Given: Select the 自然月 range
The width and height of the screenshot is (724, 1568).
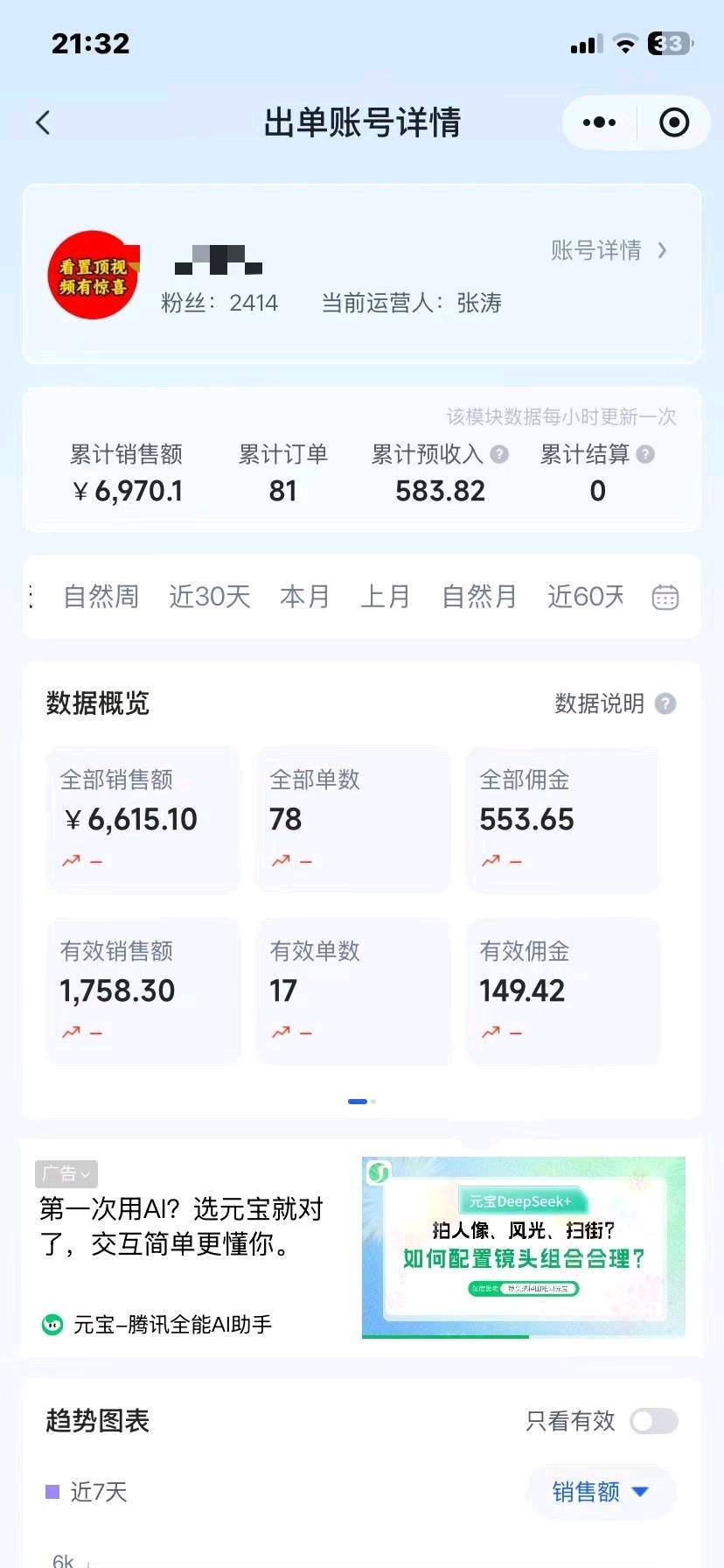Looking at the screenshot, I should pyautogui.click(x=479, y=597).
